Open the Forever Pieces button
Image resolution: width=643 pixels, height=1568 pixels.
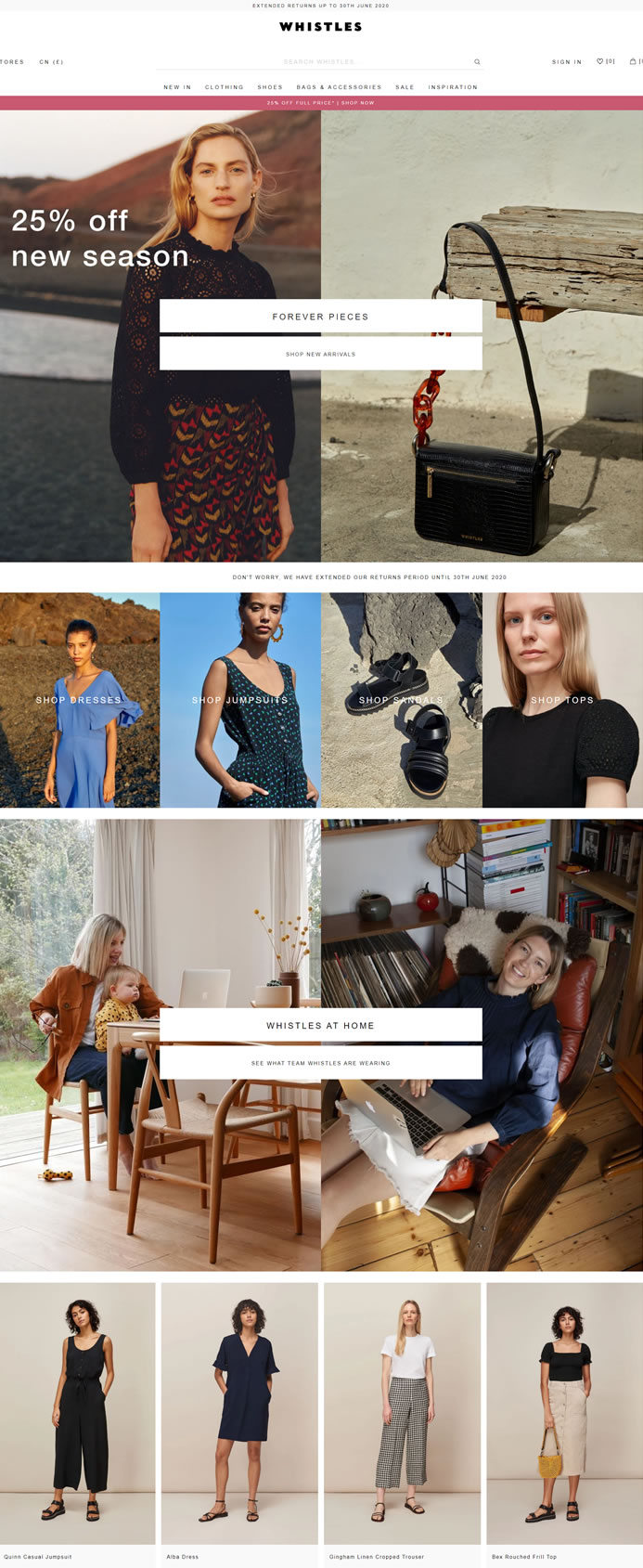[x=320, y=317]
